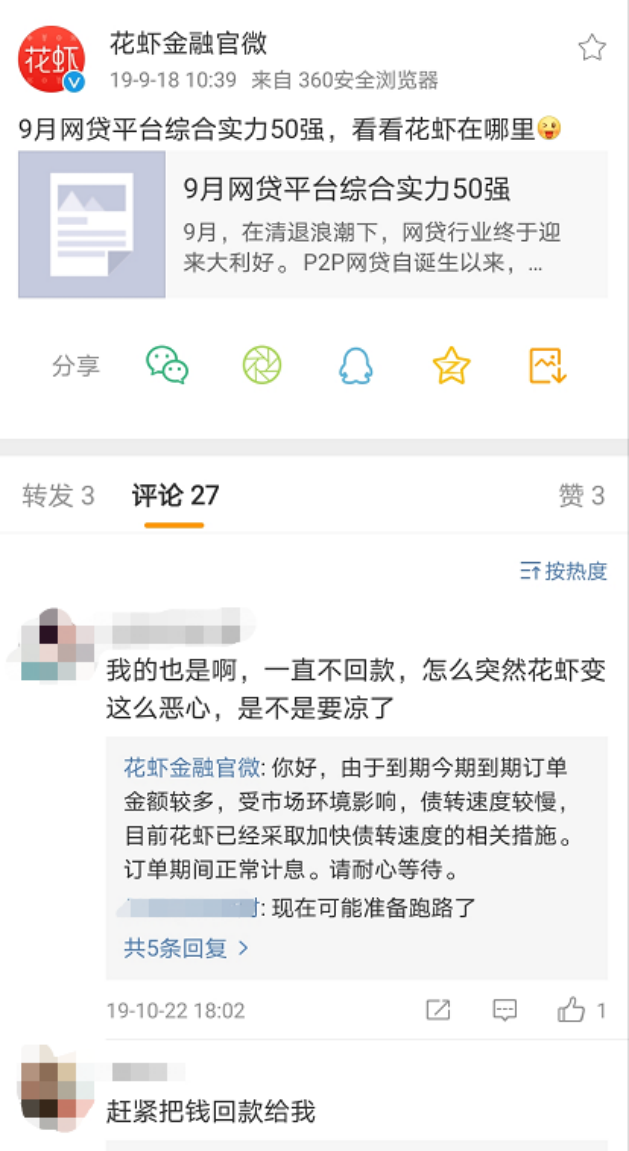Like the 19-10-22 comment
This screenshot has width=629, height=1151.
click(573, 1010)
